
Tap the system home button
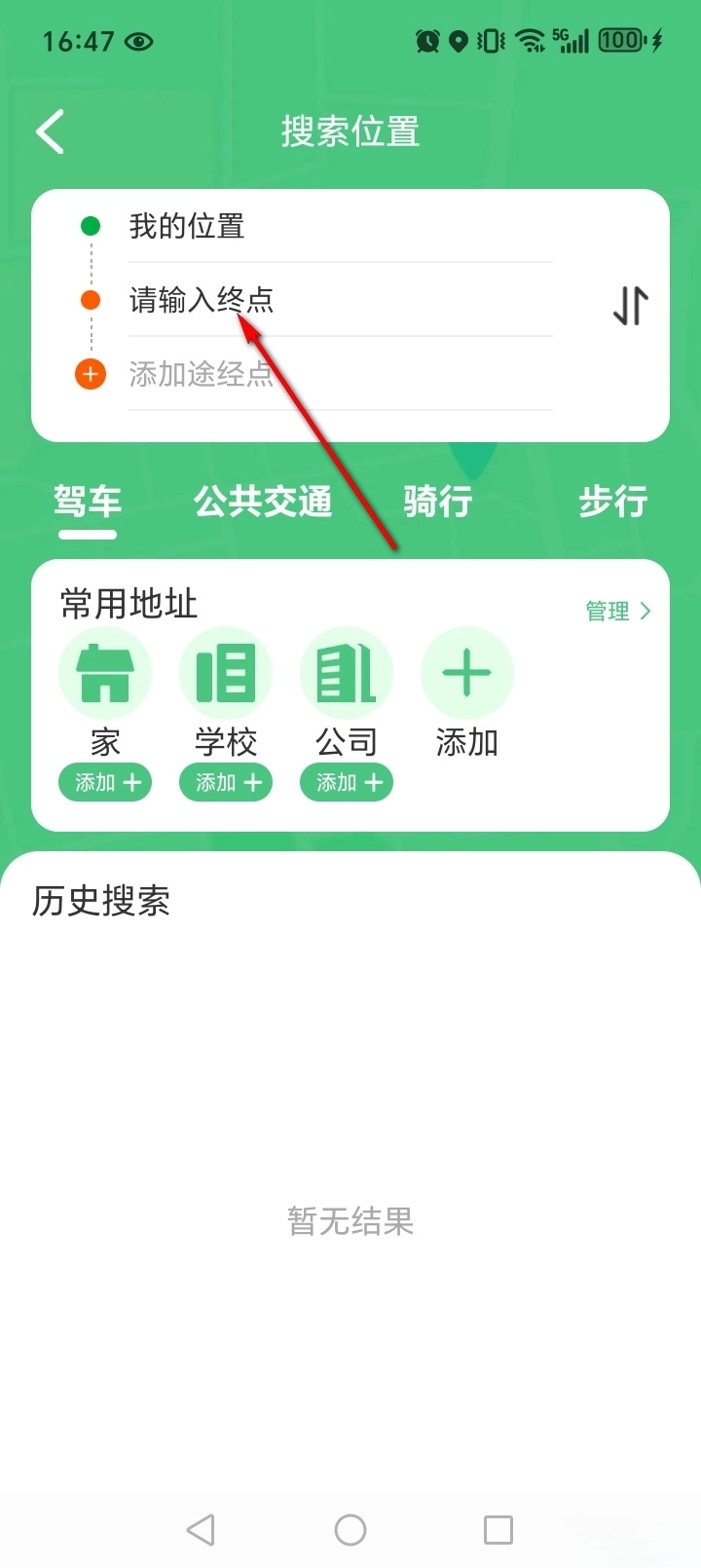(x=350, y=1530)
